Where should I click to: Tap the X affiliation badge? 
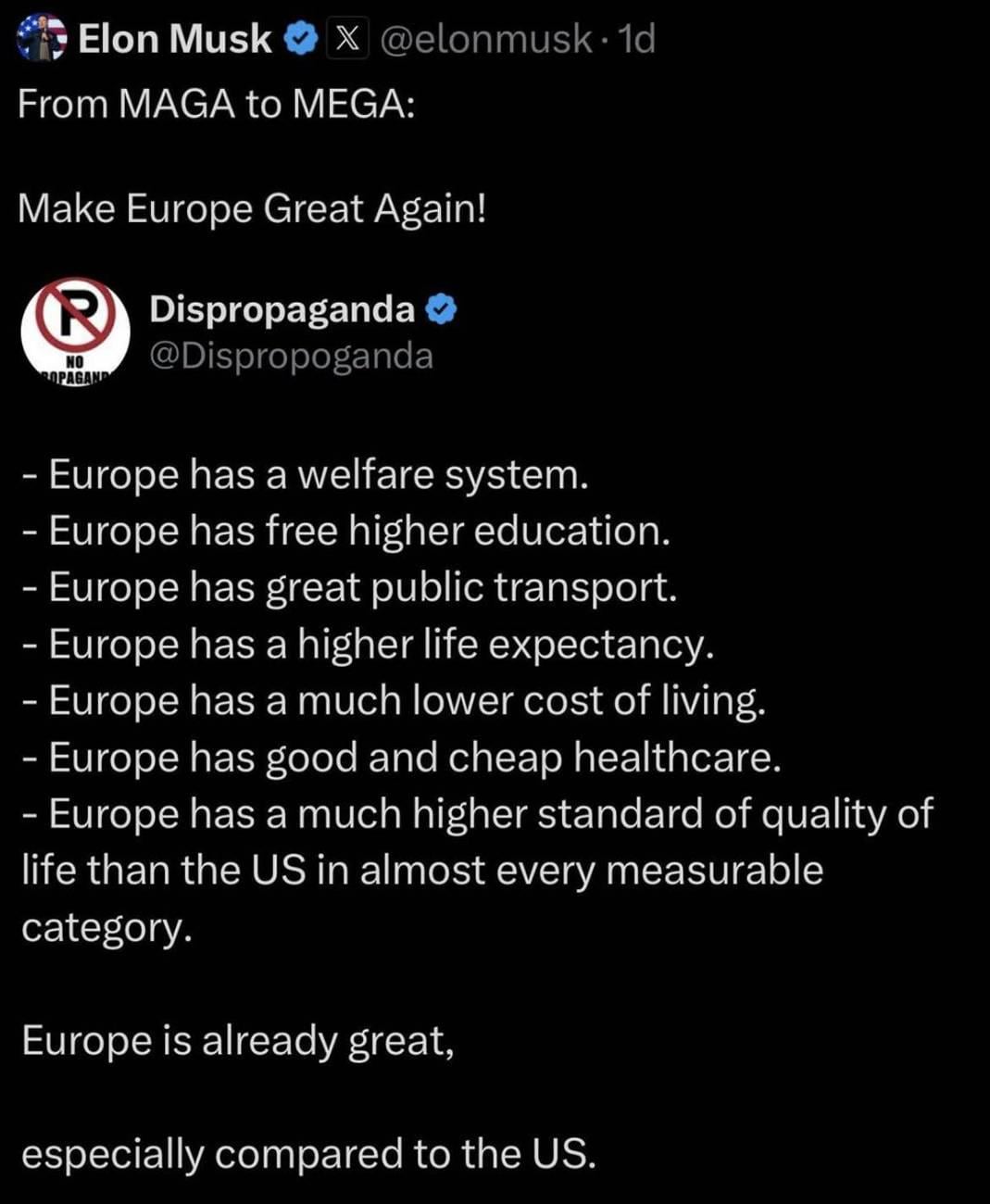click(x=347, y=39)
